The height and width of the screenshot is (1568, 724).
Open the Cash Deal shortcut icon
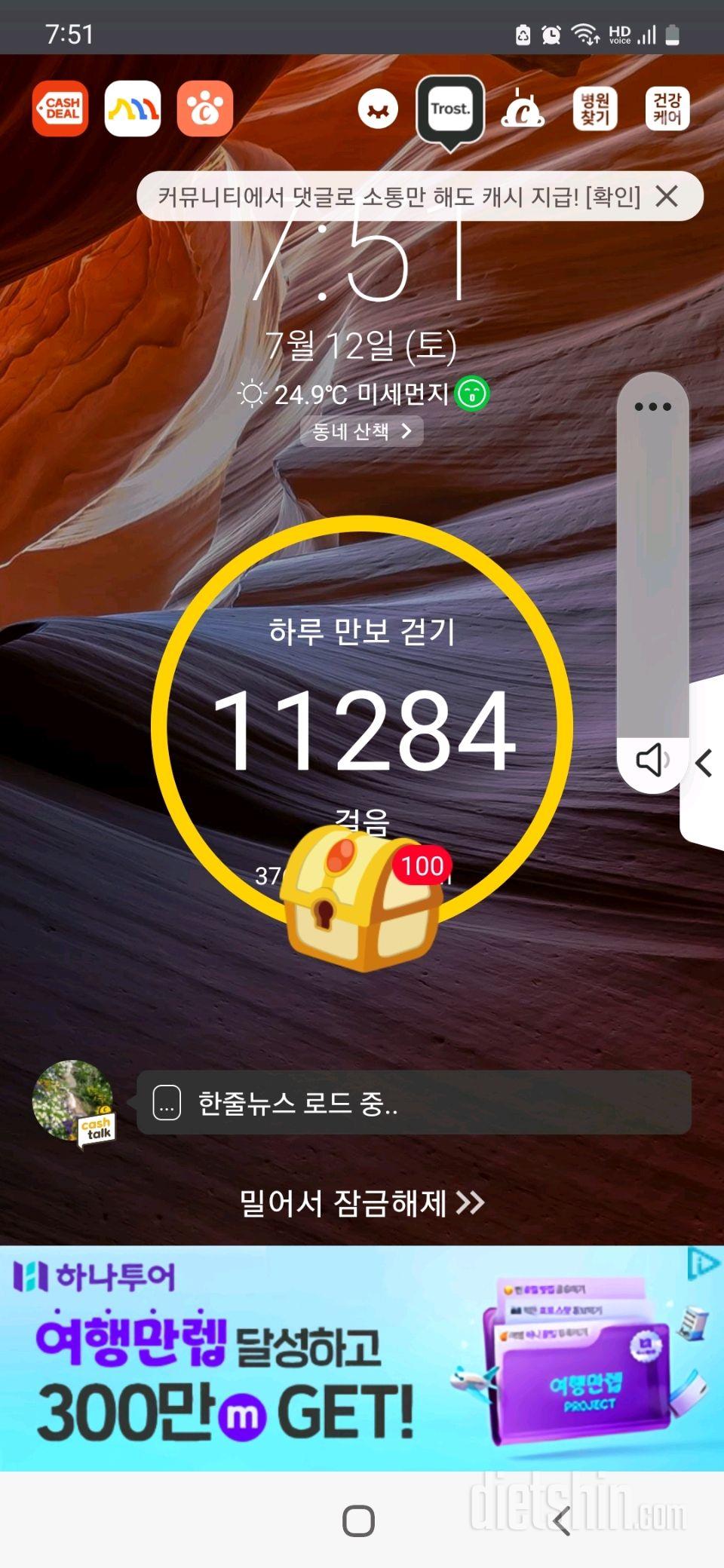coord(60,109)
